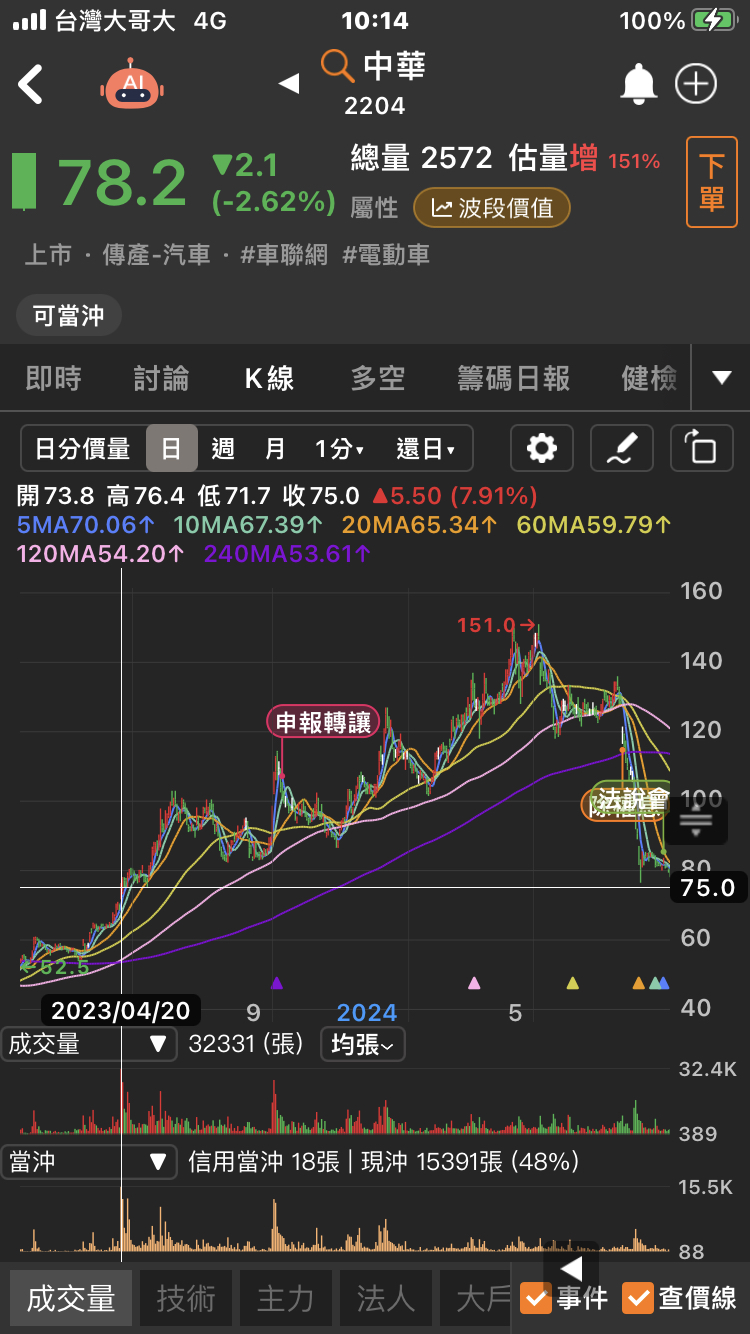This screenshot has height=1334, width=750.
Task: Switch to the 討論 tab
Action: pyautogui.click(x=161, y=378)
